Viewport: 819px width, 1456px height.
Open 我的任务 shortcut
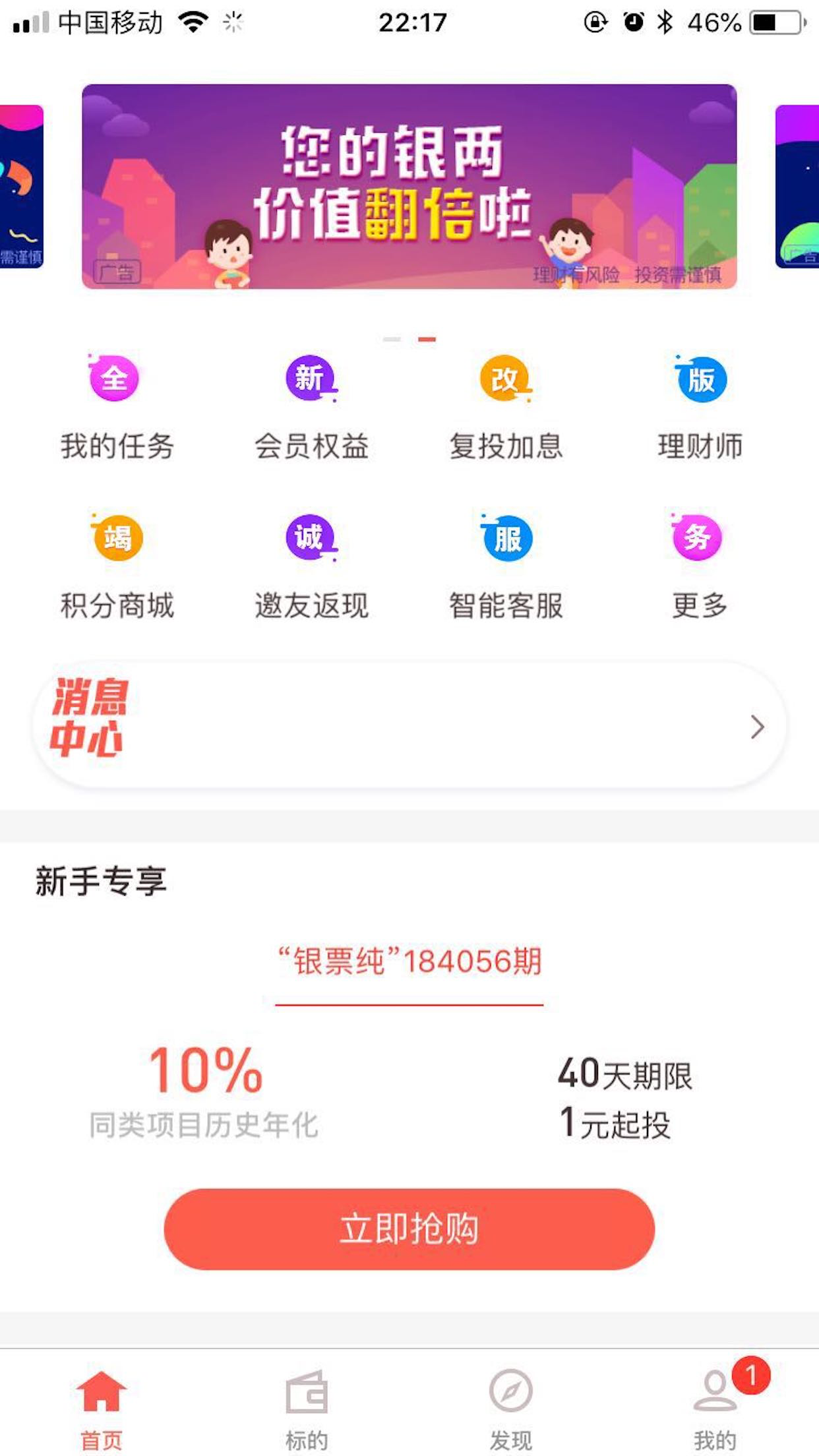coord(116,406)
